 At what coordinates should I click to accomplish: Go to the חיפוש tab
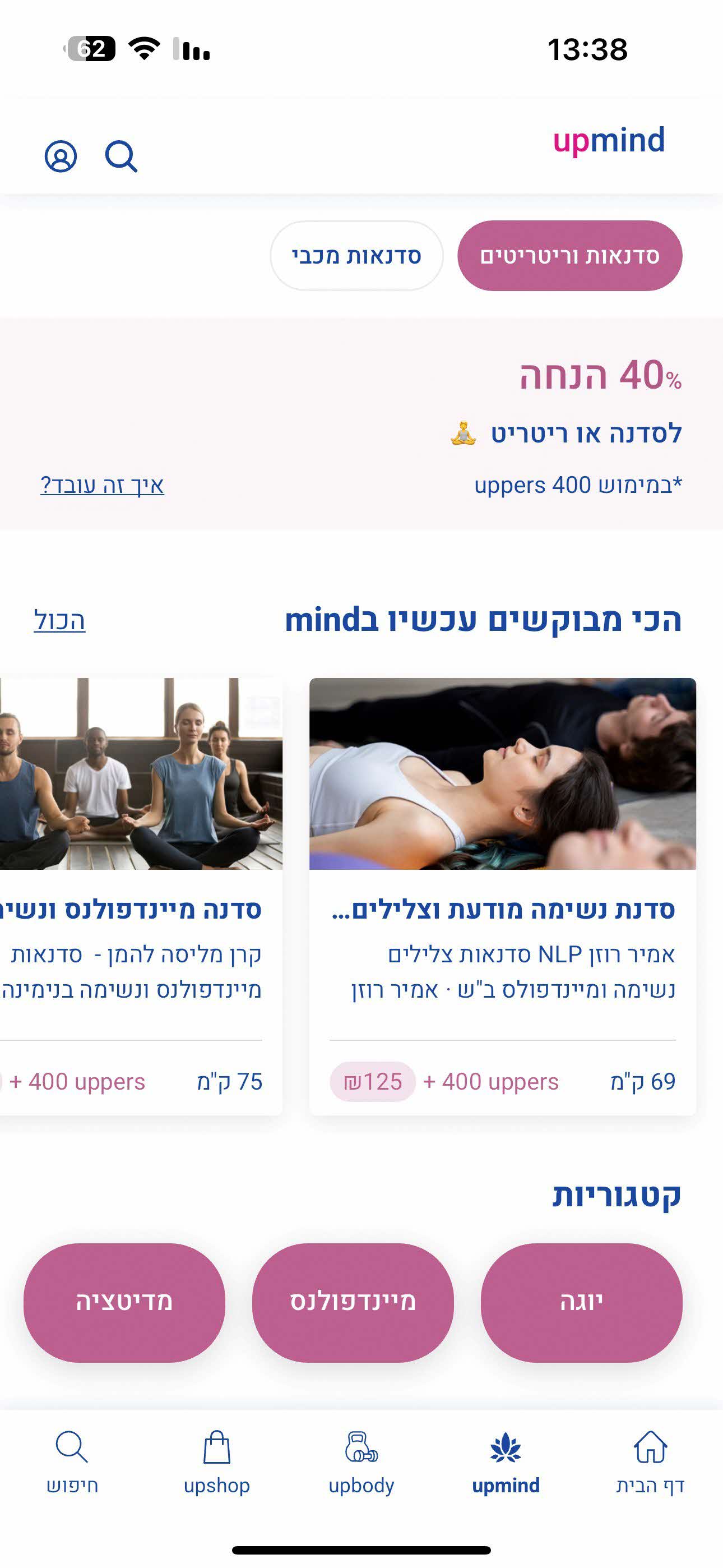click(x=72, y=1462)
